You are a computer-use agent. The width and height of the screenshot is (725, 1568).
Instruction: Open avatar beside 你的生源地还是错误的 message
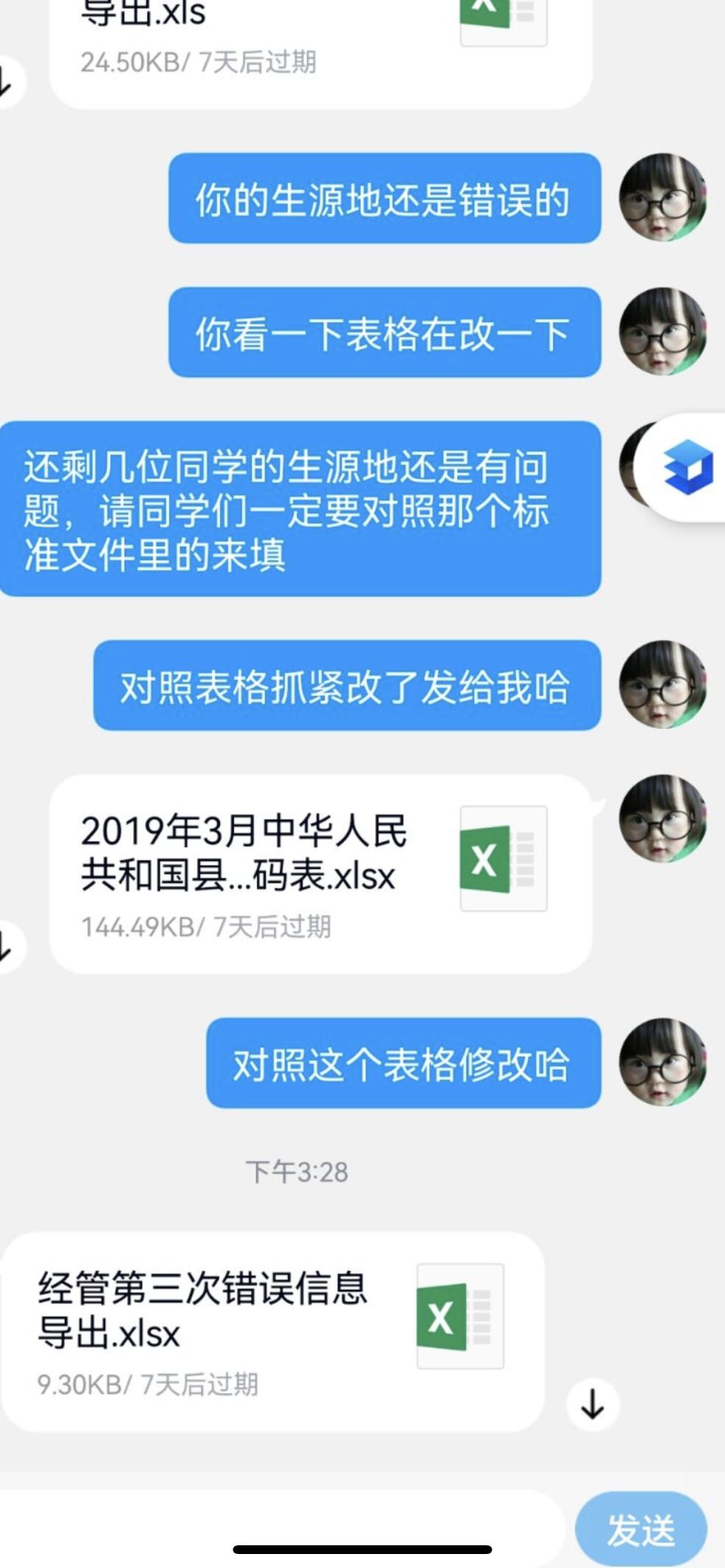(x=662, y=198)
